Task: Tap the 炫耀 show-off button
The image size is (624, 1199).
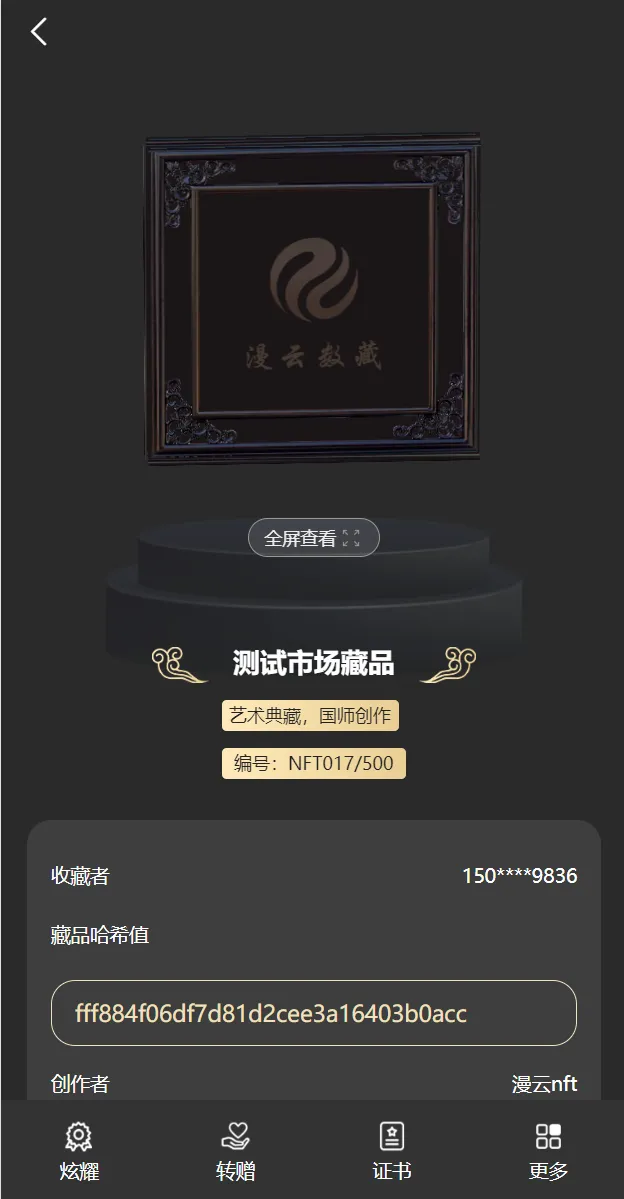Action: pyautogui.click(x=79, y=1151)
